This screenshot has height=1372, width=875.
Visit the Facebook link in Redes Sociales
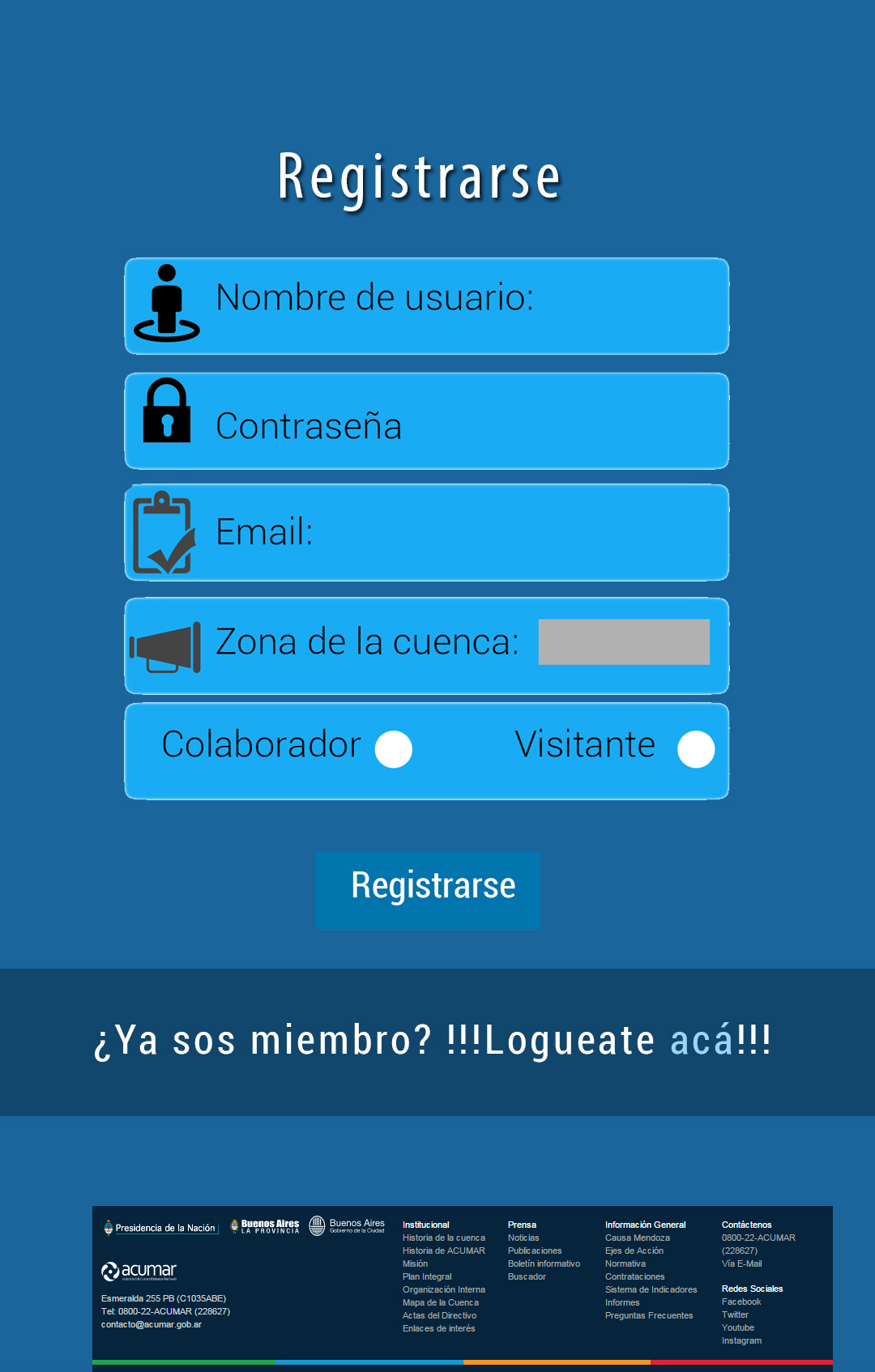pyautogui.click(x=741, y=1302)
